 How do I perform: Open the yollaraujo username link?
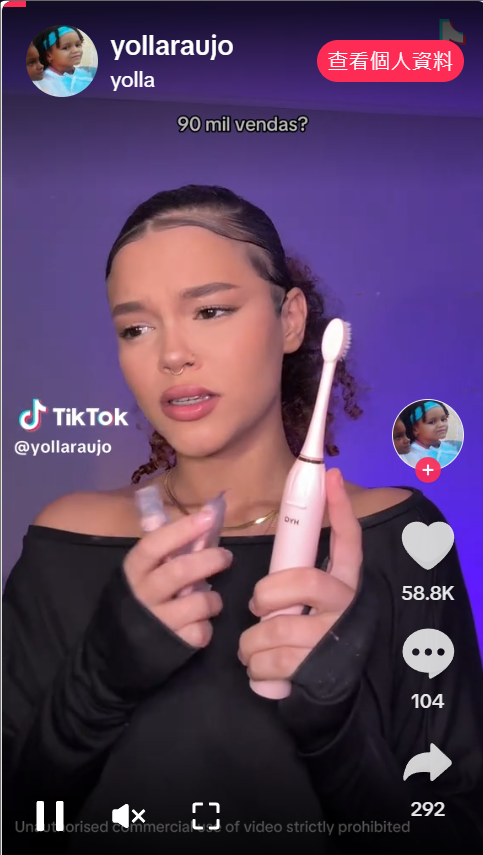[172, 47]
